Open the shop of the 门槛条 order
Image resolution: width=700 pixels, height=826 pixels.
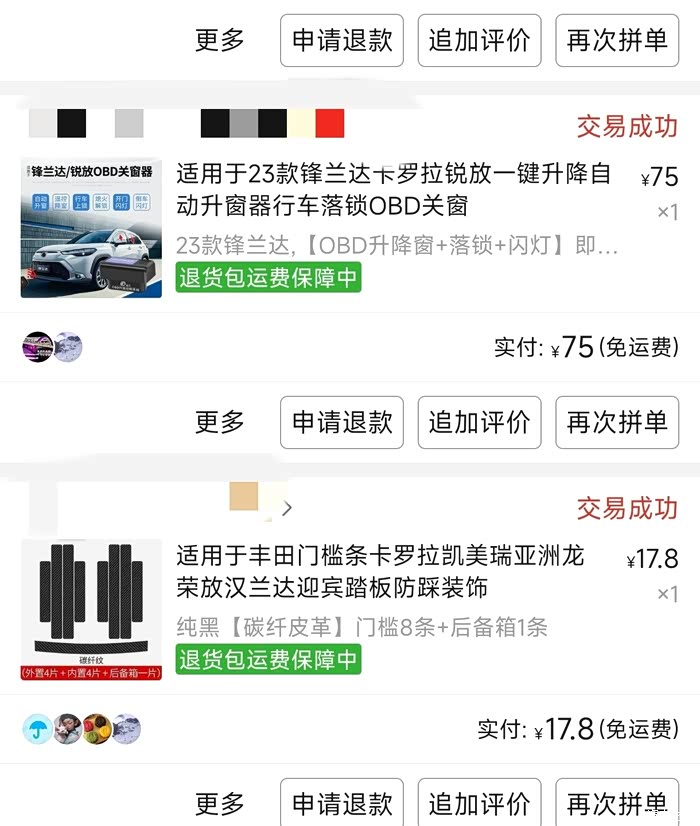pyautogui.click(x=160, y=507)
